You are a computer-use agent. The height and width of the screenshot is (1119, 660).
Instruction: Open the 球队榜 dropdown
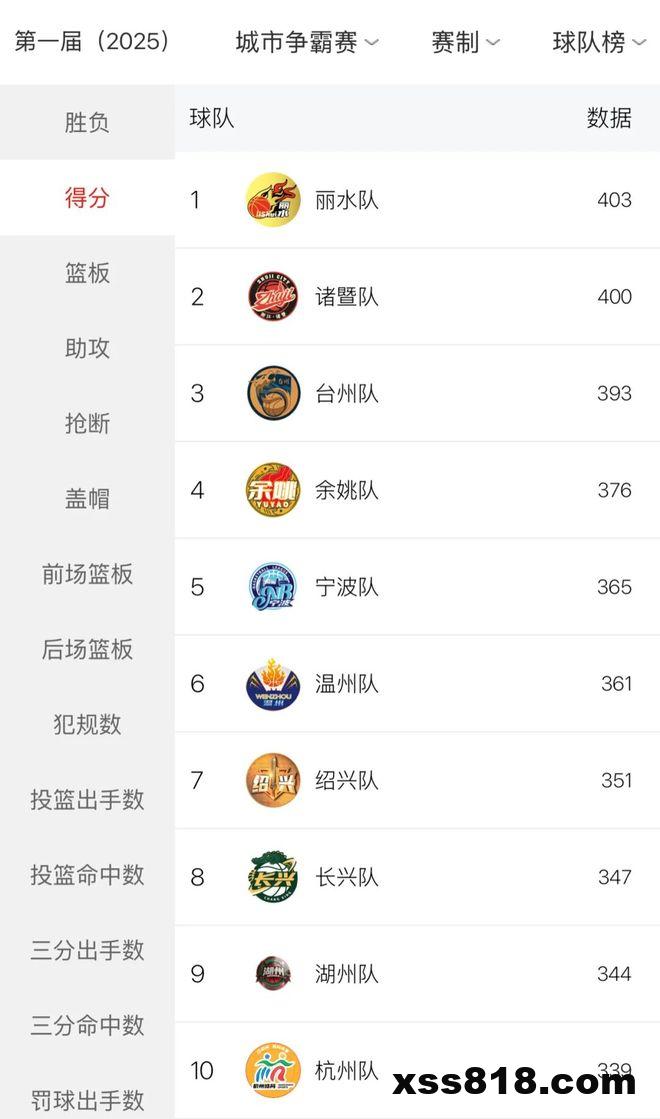point(598,42)
